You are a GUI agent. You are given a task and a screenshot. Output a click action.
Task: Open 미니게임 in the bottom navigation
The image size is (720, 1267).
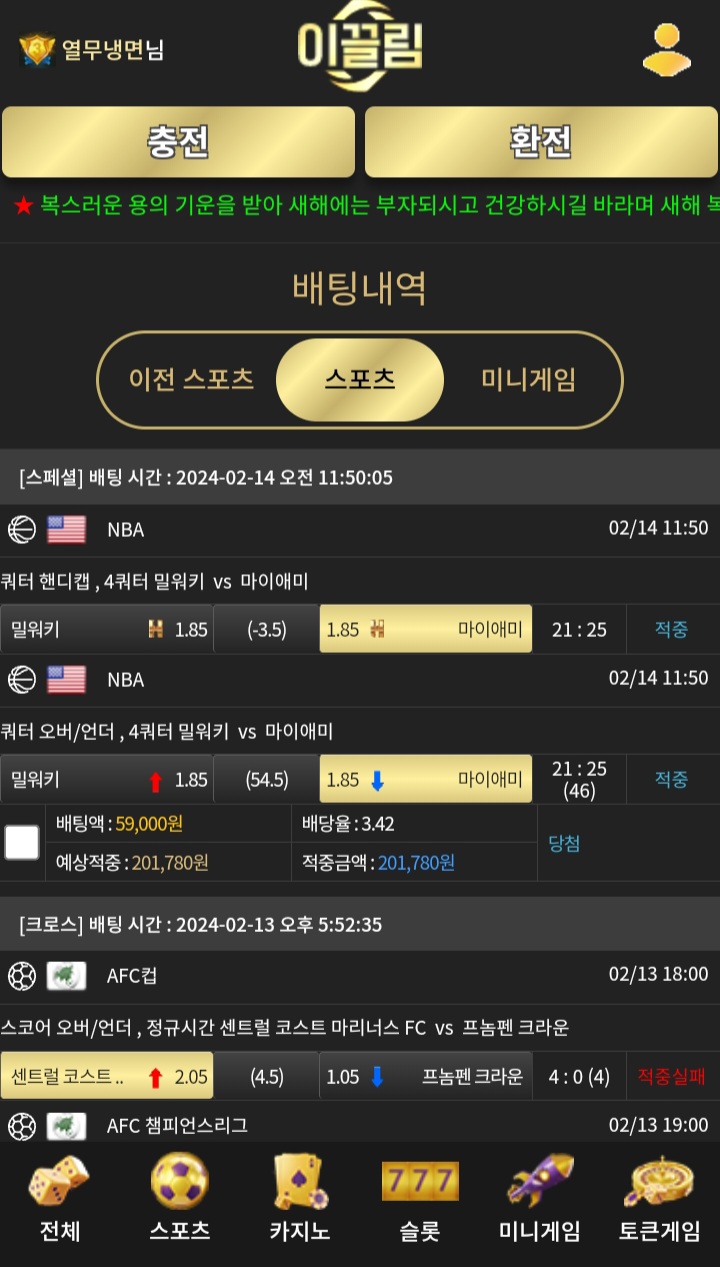(x=540, y=1198)
